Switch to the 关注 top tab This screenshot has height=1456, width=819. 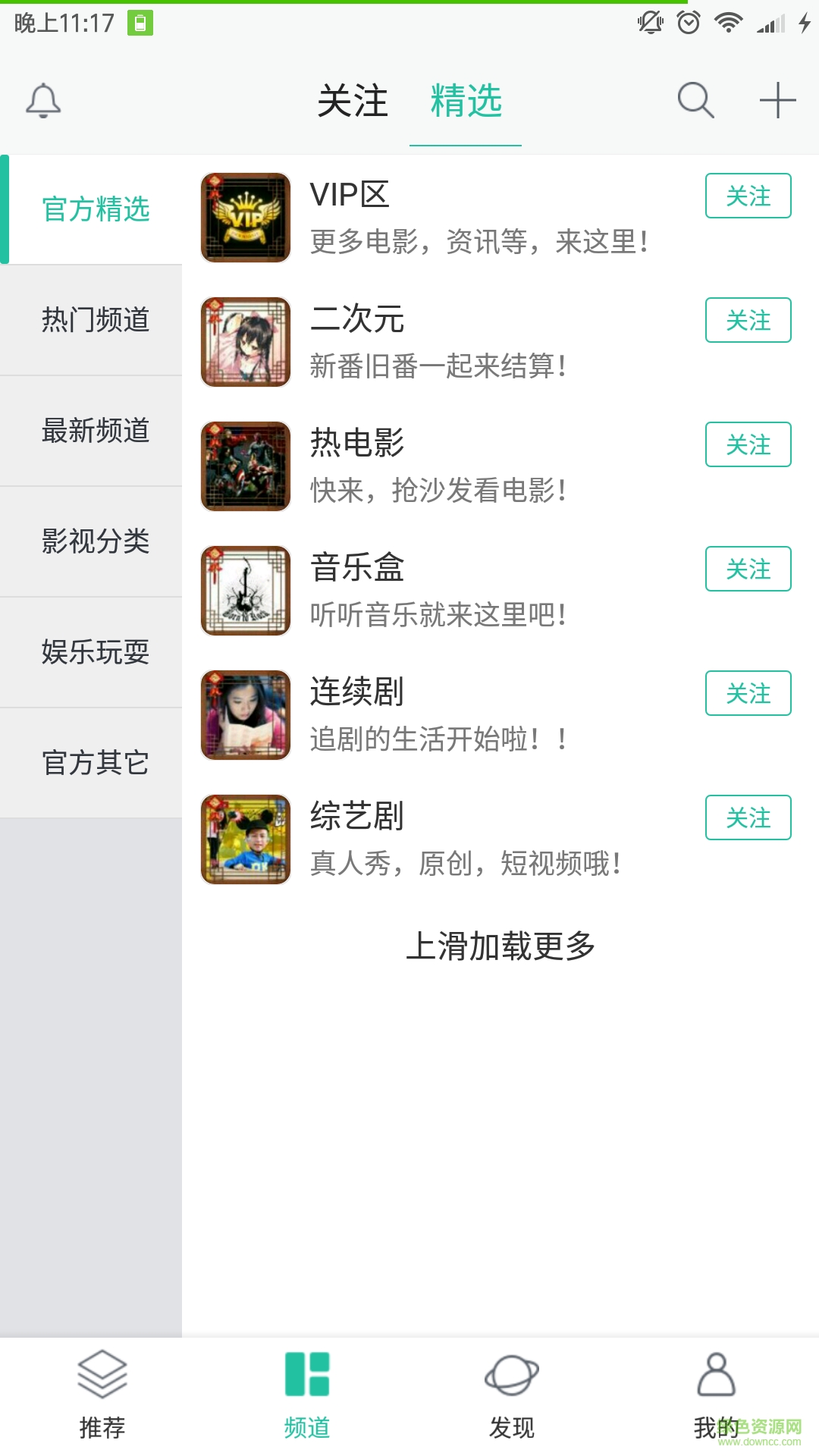353,101
